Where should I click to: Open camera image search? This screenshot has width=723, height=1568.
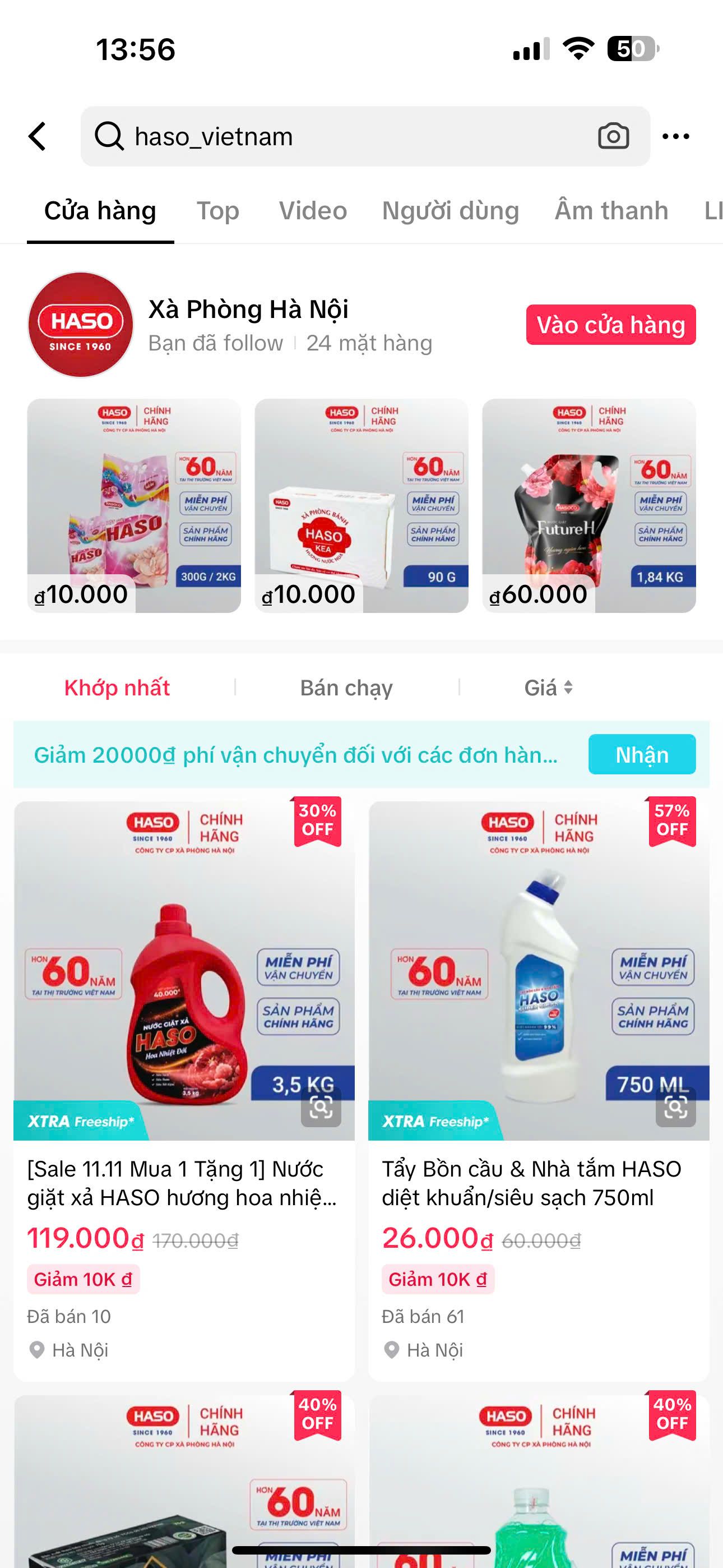pos(613,136)
